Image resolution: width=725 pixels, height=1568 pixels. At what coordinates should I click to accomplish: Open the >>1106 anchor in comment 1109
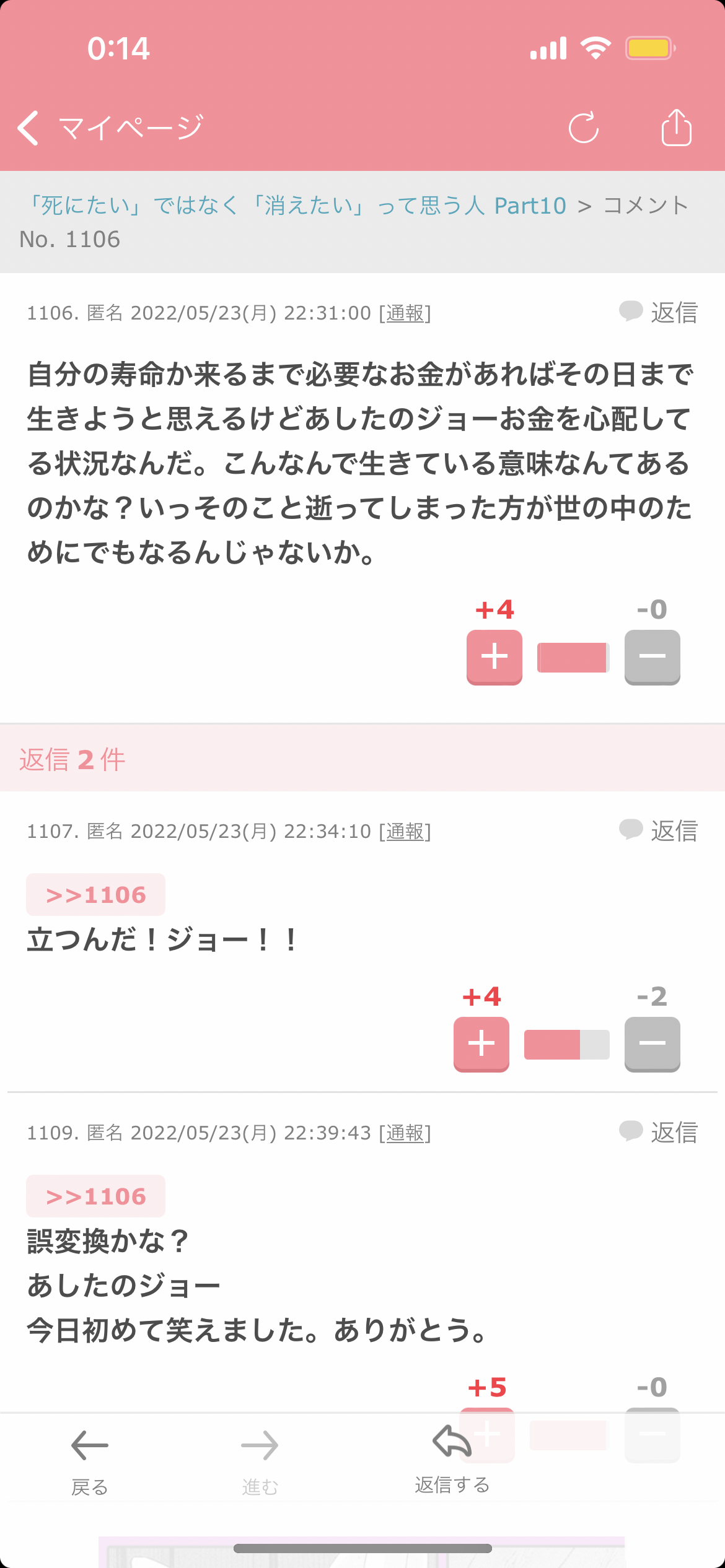point(96,1196)
